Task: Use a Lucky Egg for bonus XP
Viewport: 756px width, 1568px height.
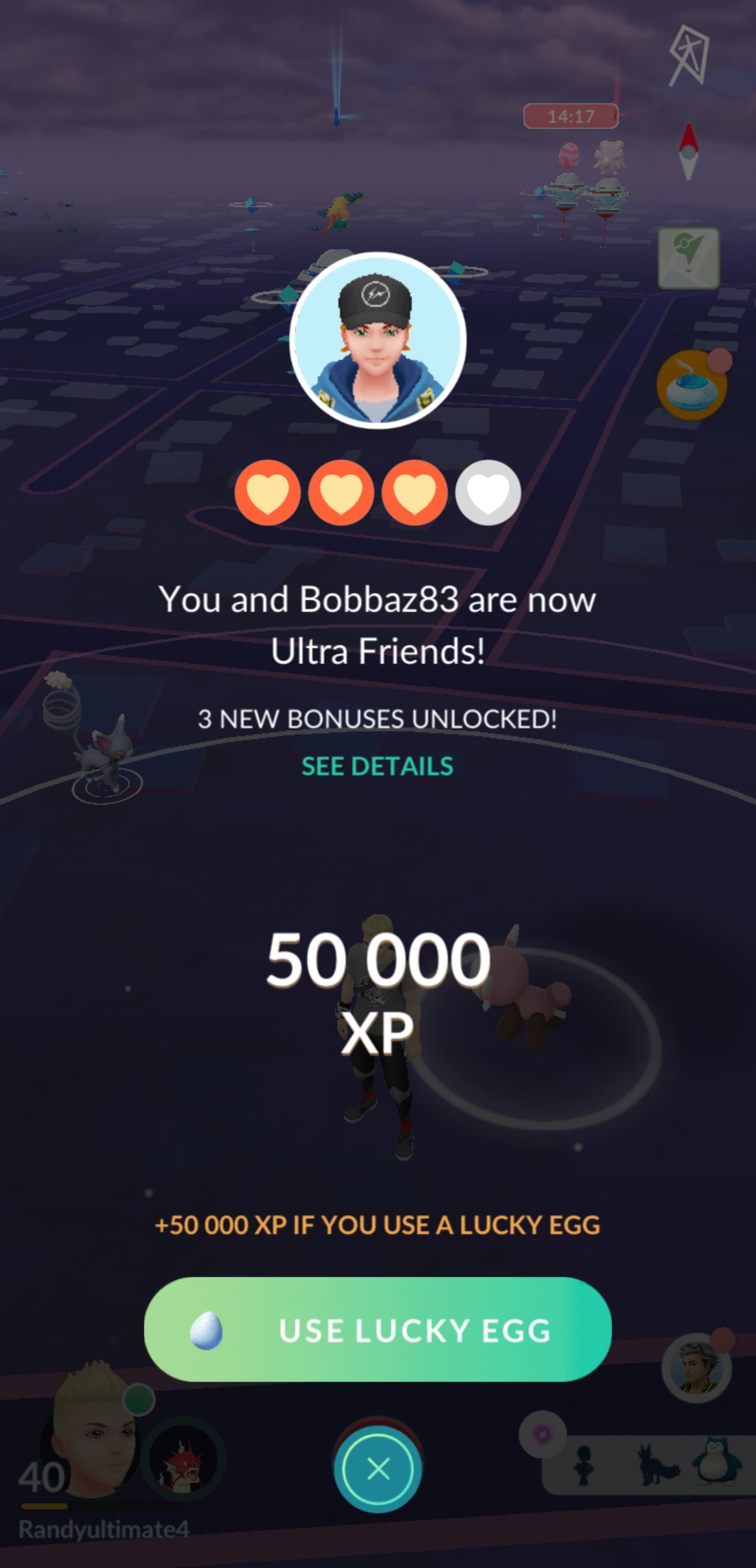Action: coord(377,1330)
